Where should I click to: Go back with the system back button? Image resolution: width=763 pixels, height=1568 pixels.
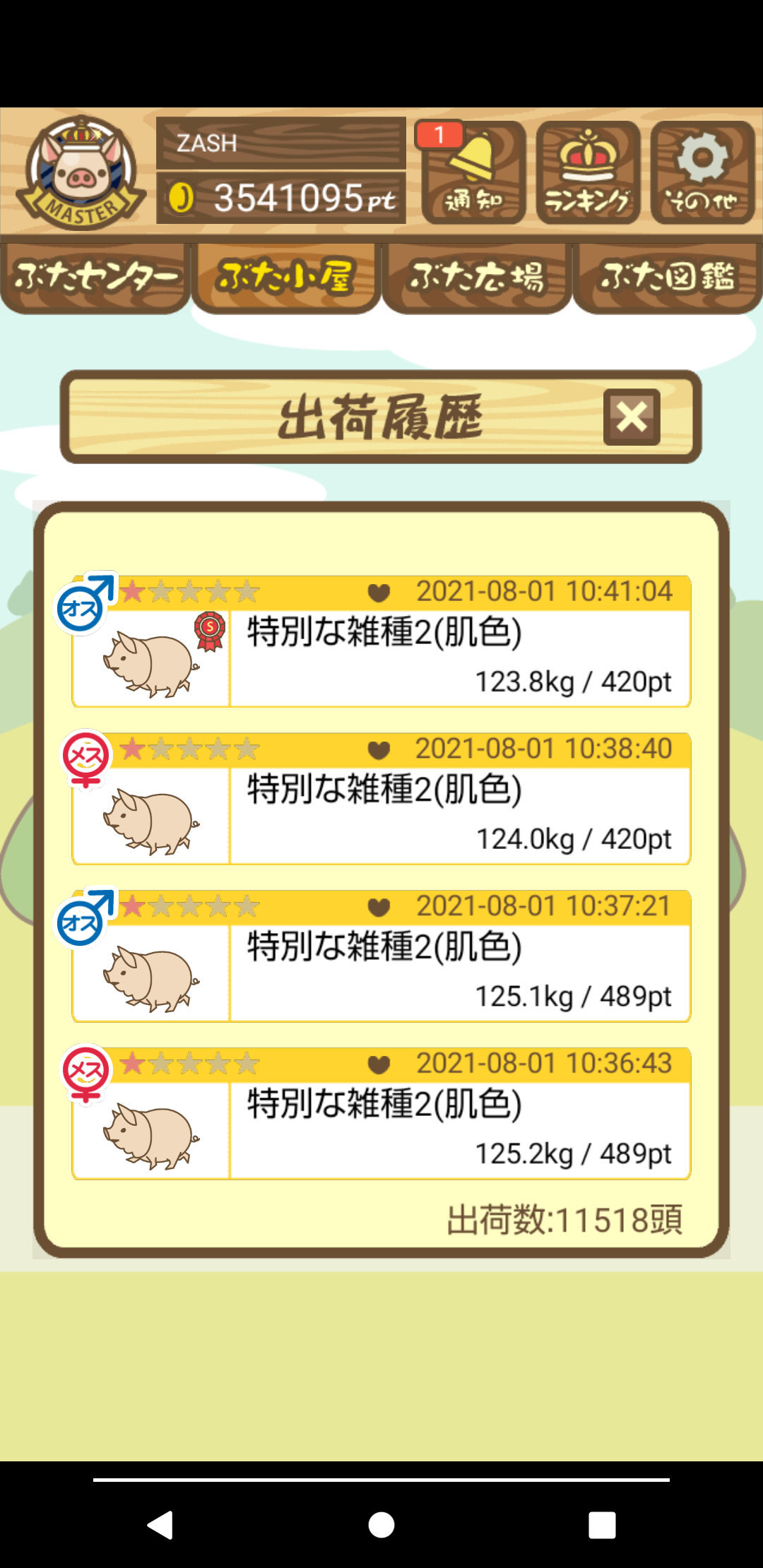coord(160,1525)
